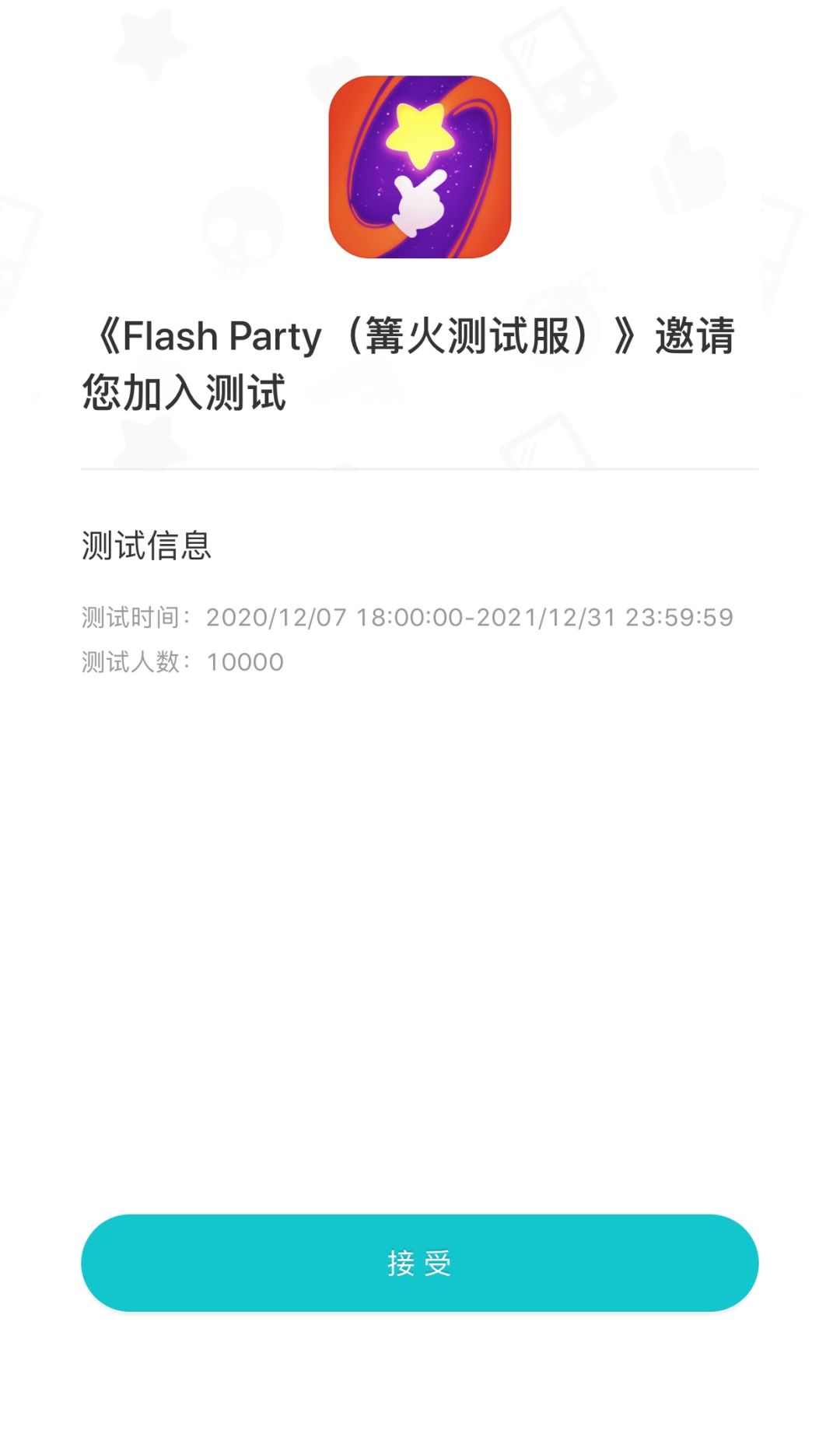Click the 测试时间 label
The width and height of the screenshot is (840, 1441).
pos(133,617)
